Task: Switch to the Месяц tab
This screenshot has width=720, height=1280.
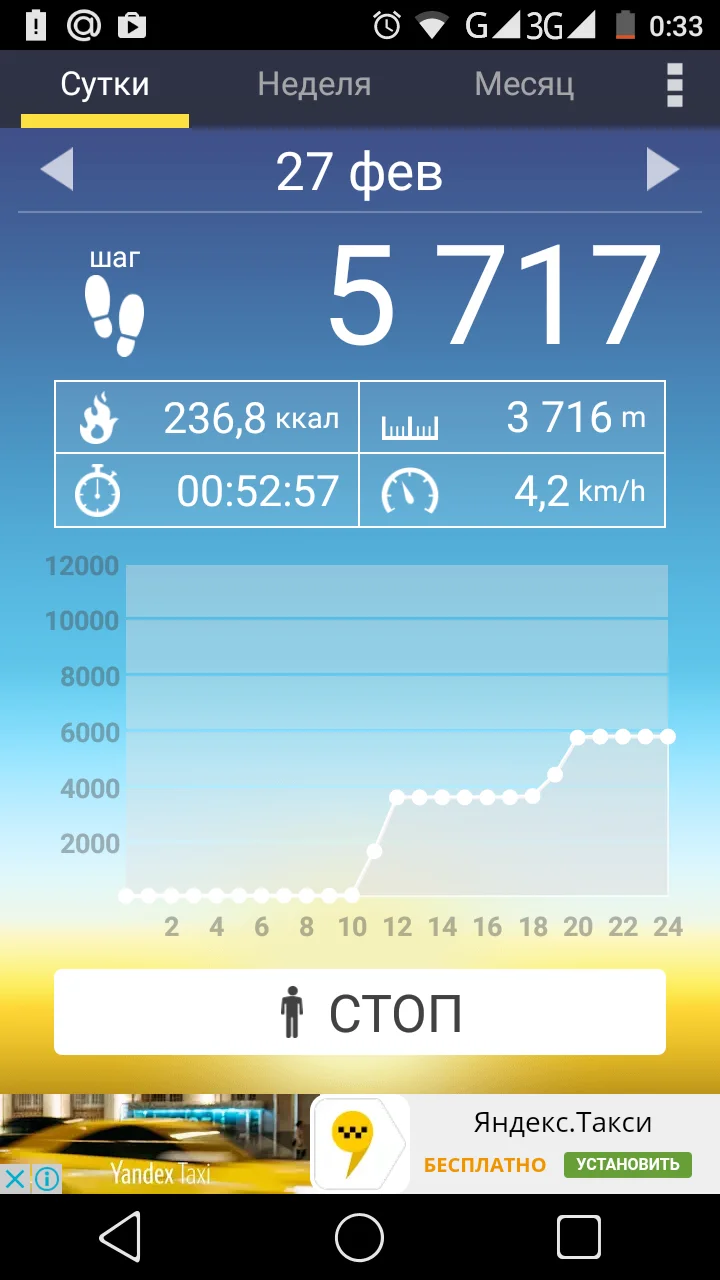Action: (x=524, y=85)
